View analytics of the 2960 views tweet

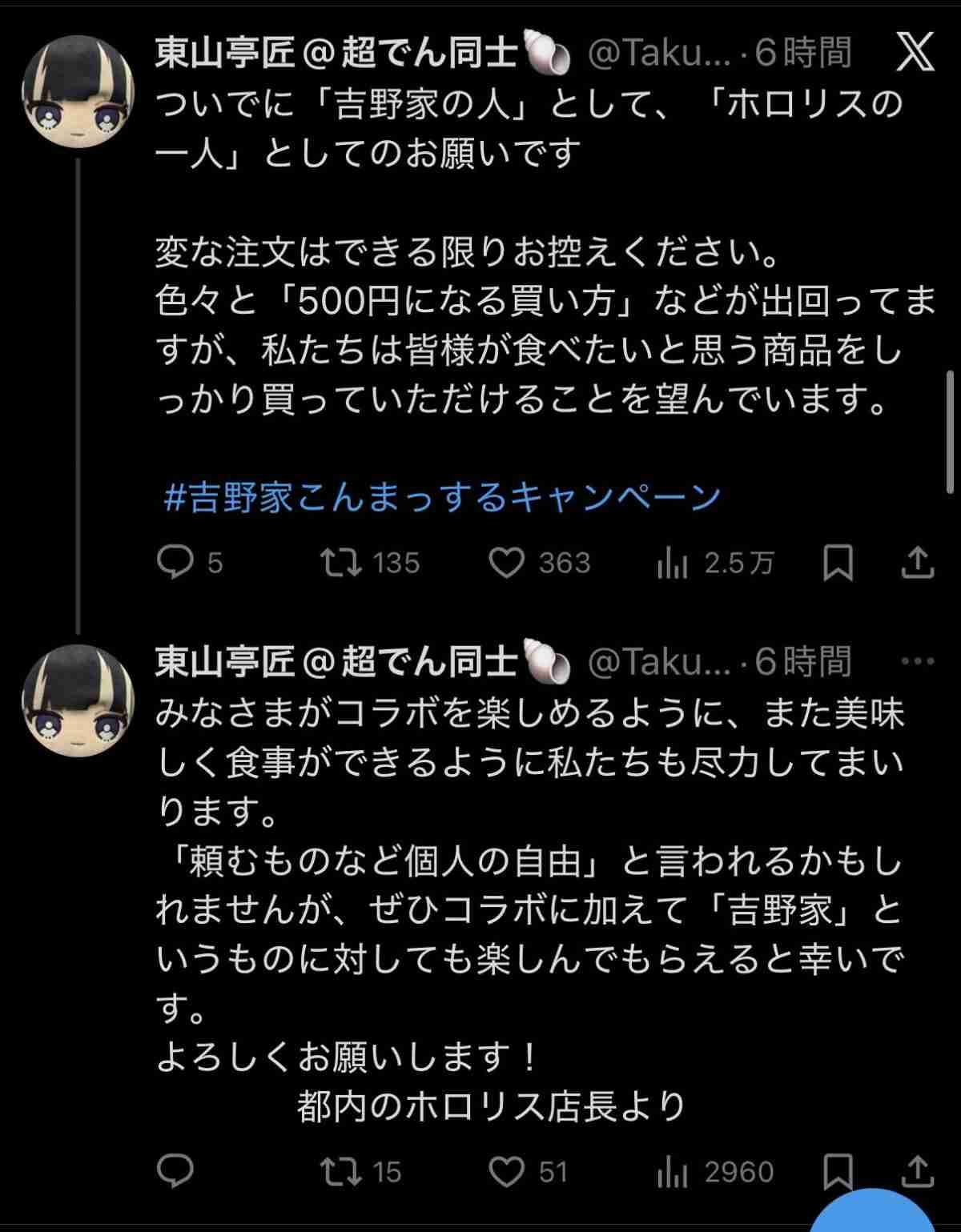pos(672,1174)
